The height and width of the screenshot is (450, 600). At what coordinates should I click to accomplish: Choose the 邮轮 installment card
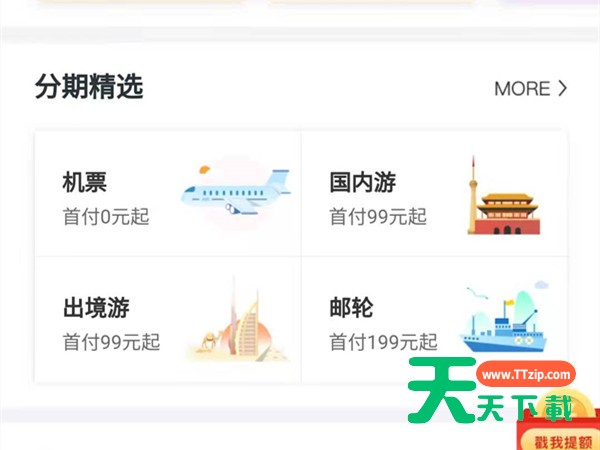(x=434, y=320)
